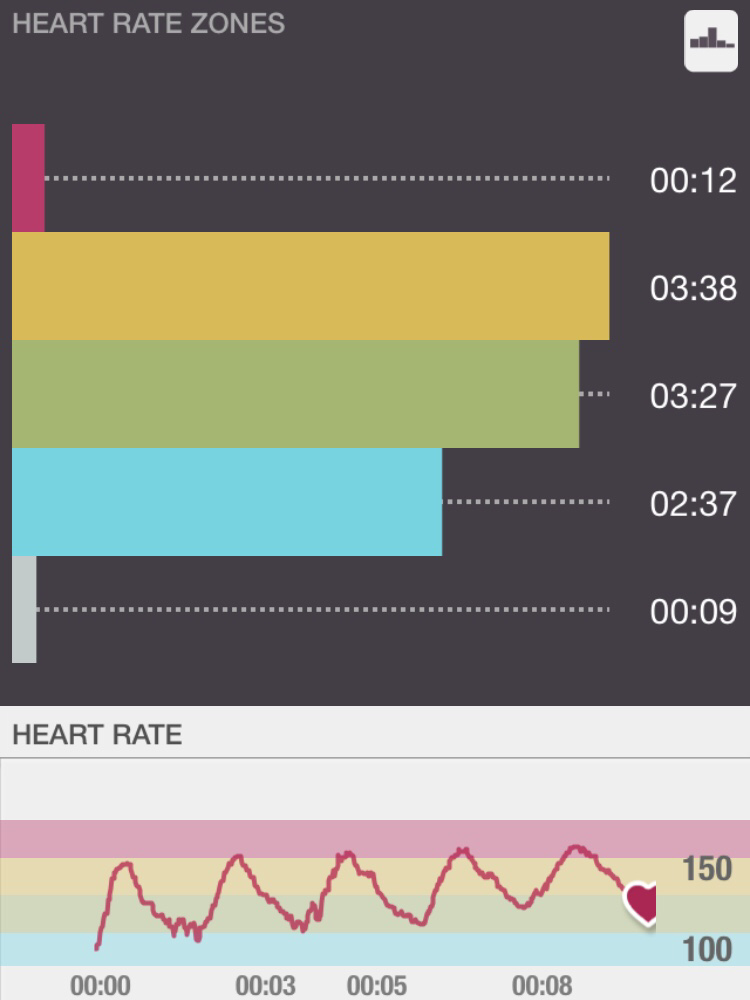Tap the bar chart view icon

(x=710, y=40)
